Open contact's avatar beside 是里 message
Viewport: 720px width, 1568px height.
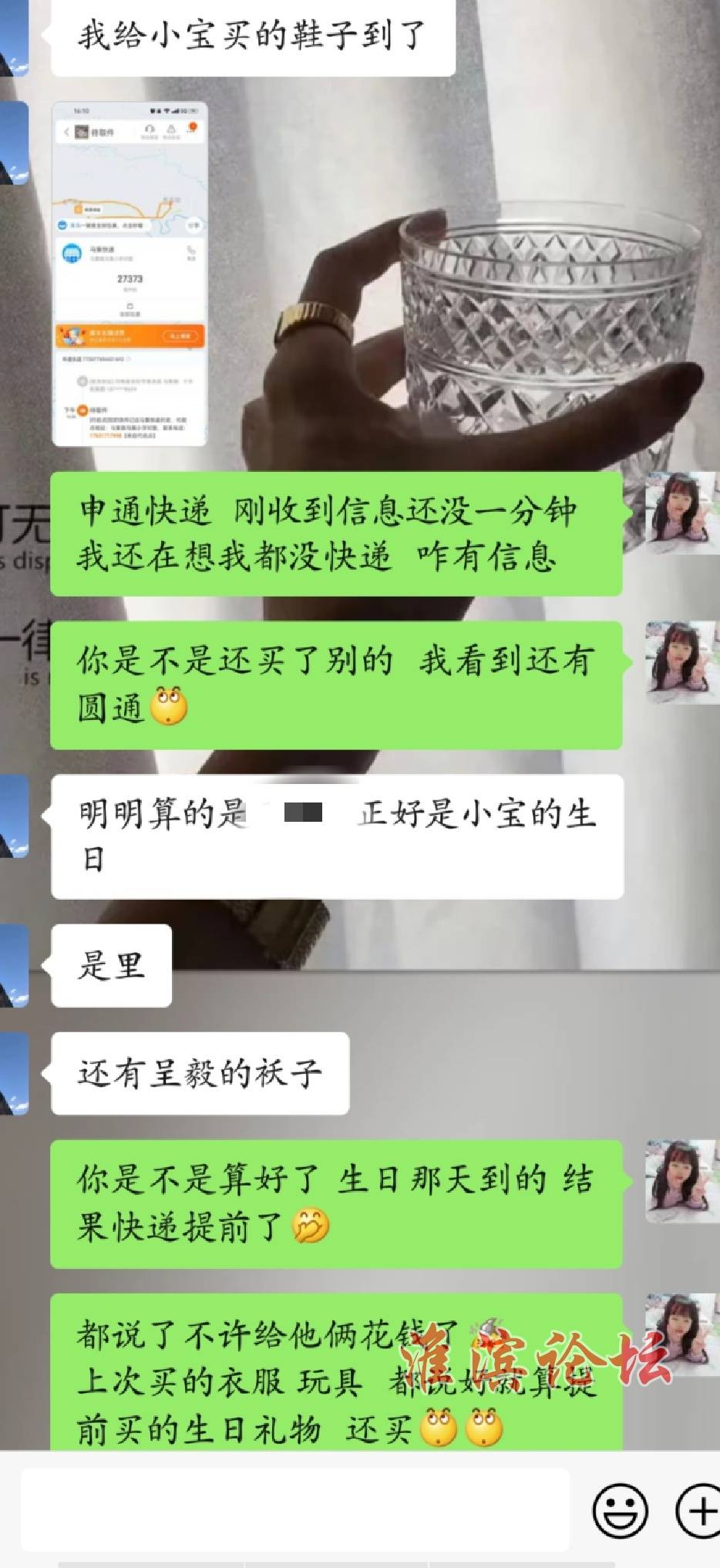click(x=14, y=965)
